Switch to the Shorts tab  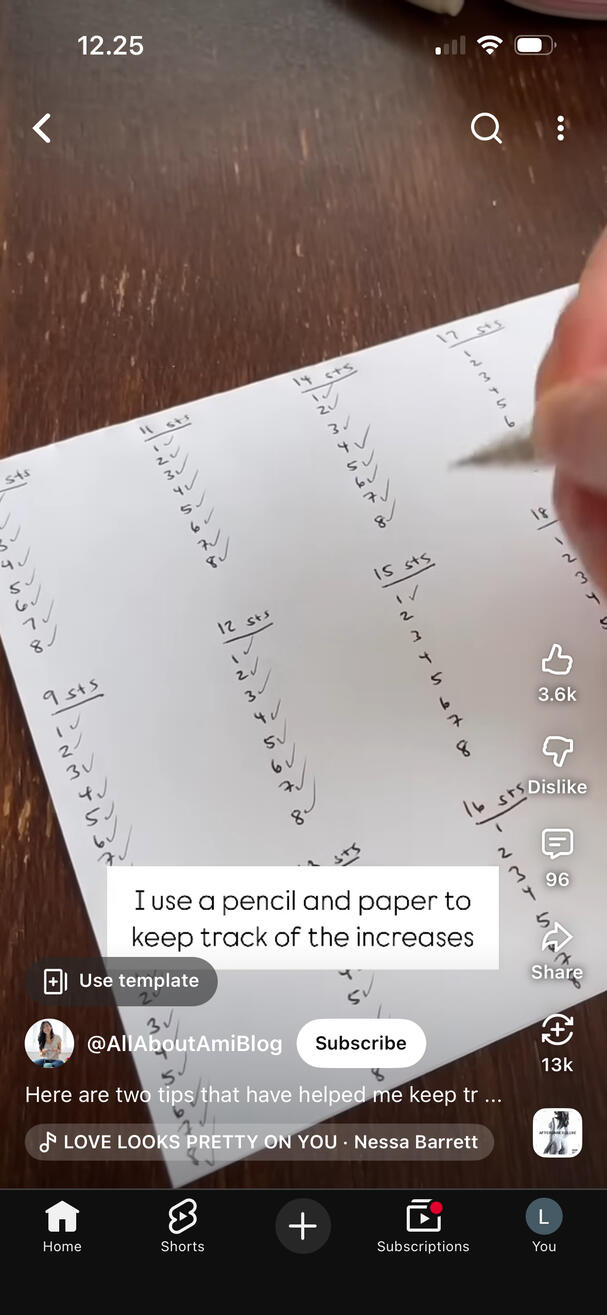182,1227
